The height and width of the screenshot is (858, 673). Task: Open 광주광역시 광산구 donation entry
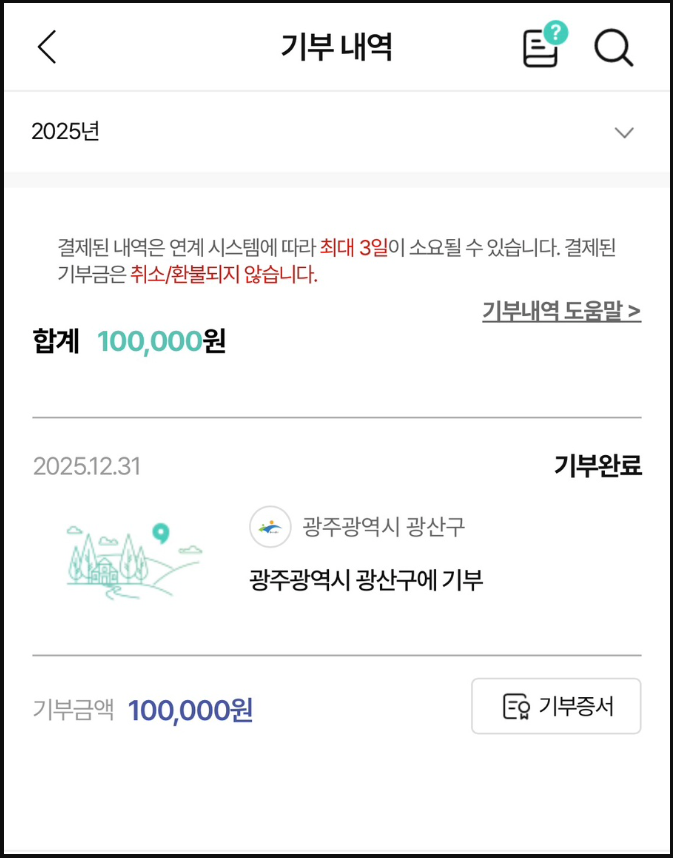(x=366, y=580)
